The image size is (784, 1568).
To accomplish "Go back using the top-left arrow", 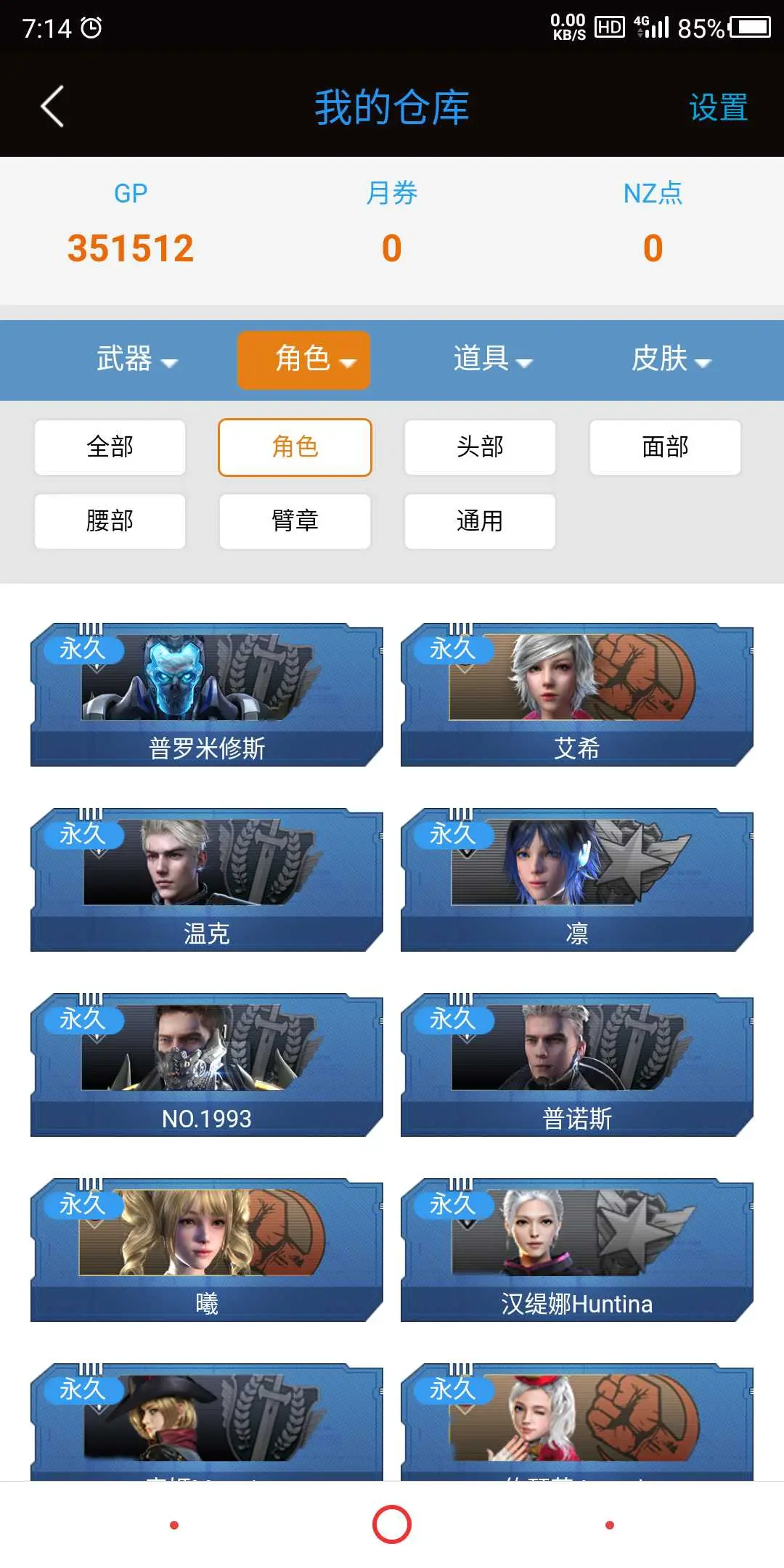I will point(52,107).
